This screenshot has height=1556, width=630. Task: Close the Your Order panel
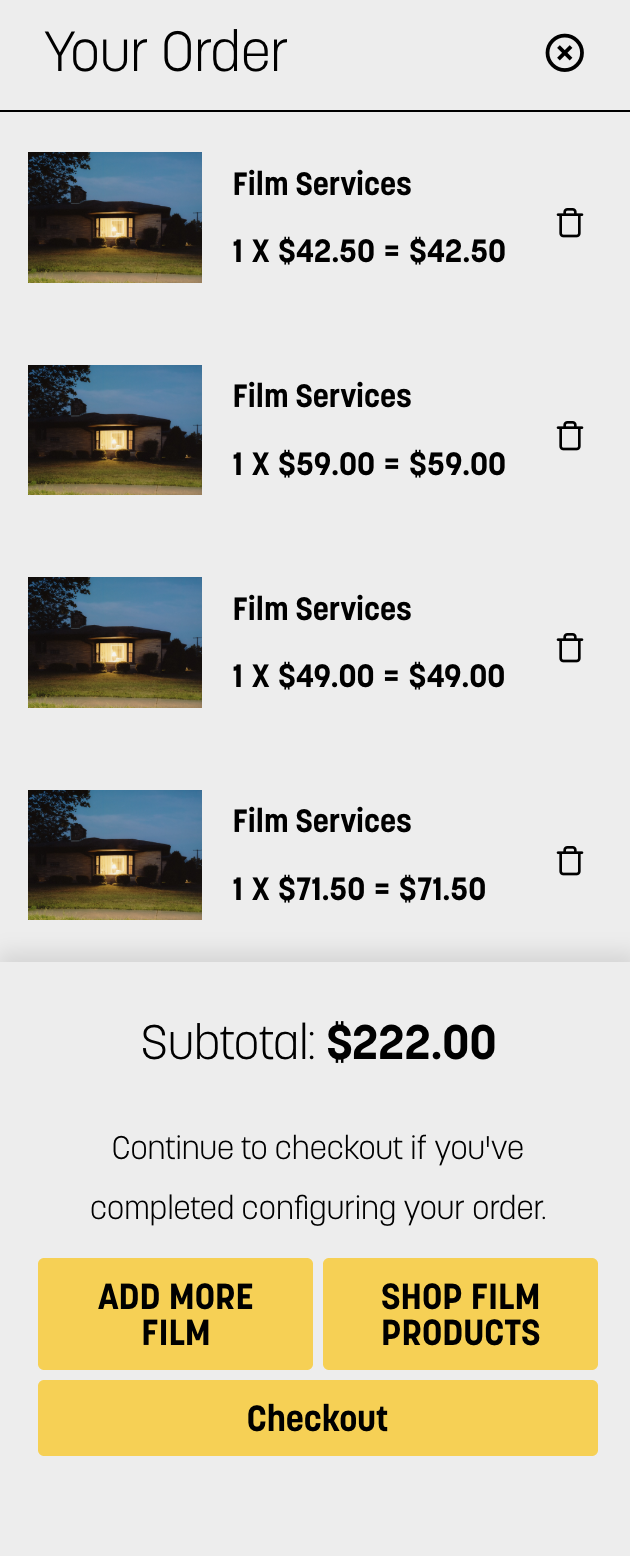click(x=564, y=53)
